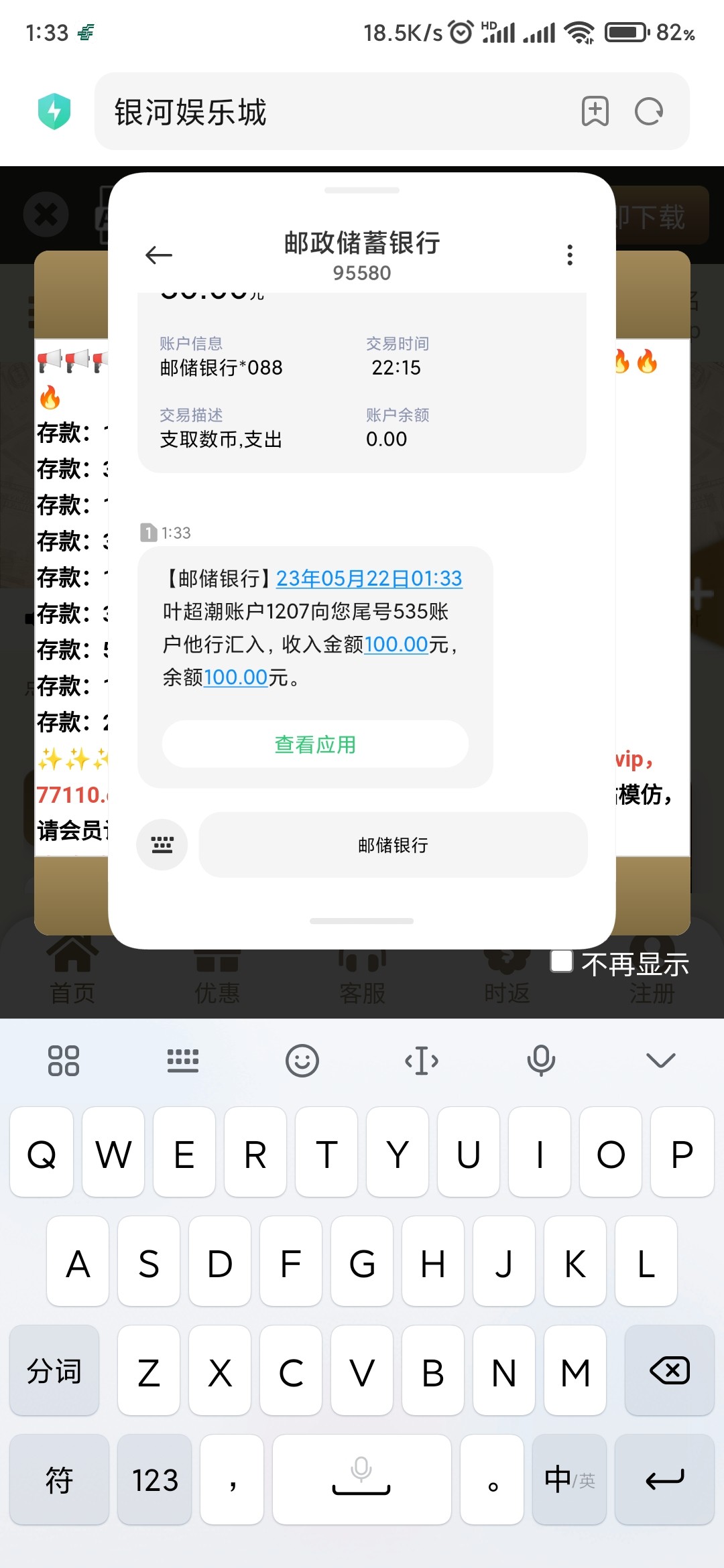Image resolution: width=724 pixels, height=1568 pixels.
Task: Collapse the keyboard with the chevron-down arrow
Action: tap(660, 1059)
